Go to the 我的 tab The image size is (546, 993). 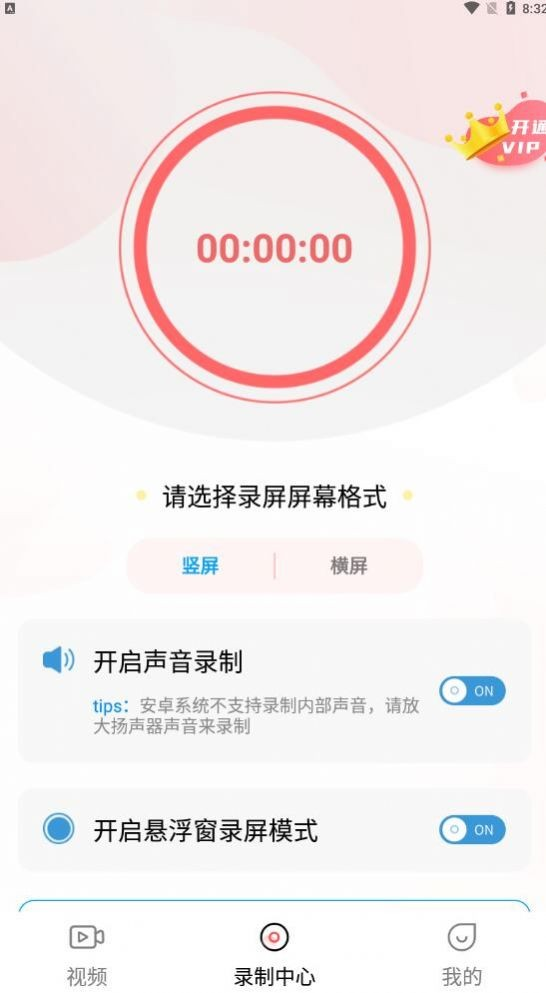(x=462, y=954)
